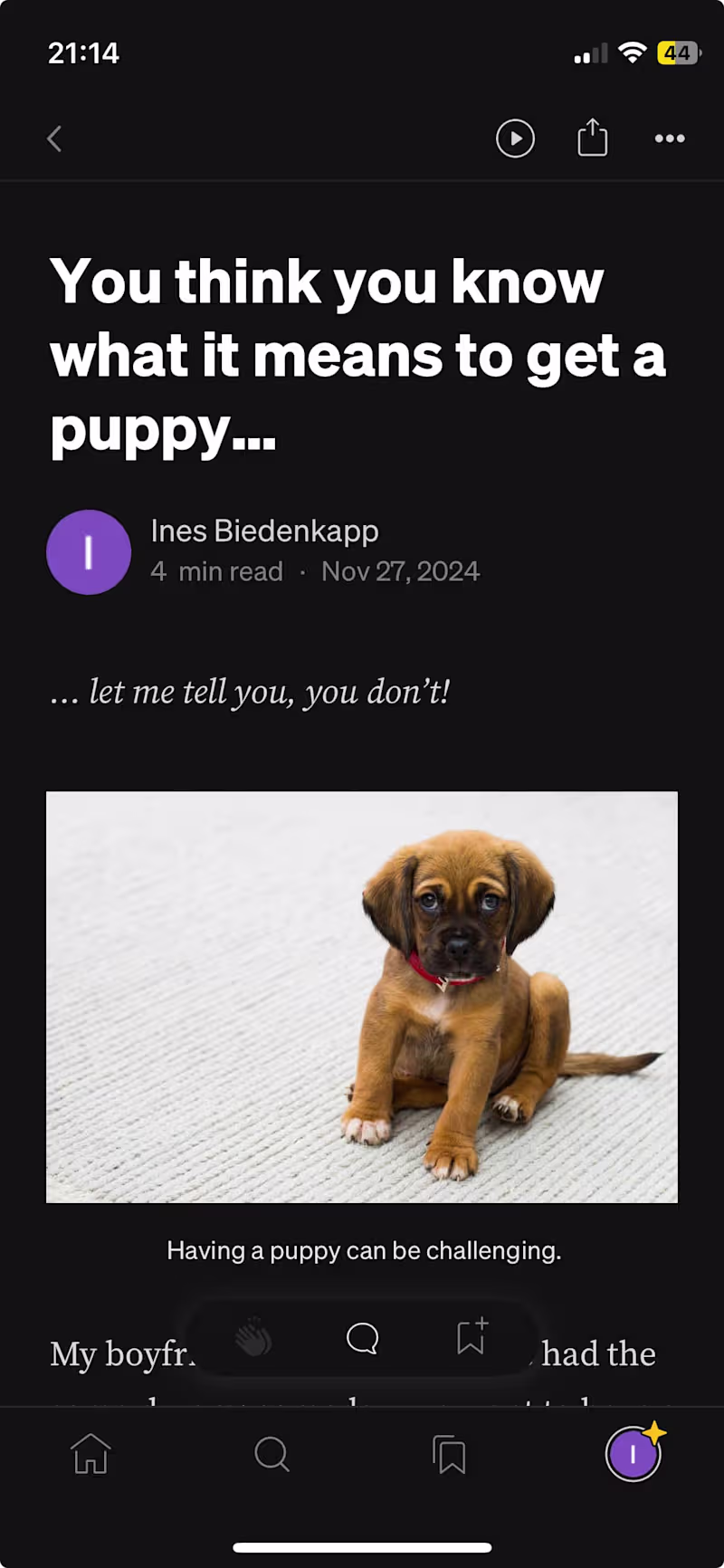Open your profile tab
The height and width of the screenshot is (1568, 724).
(x=633, y=1454)
